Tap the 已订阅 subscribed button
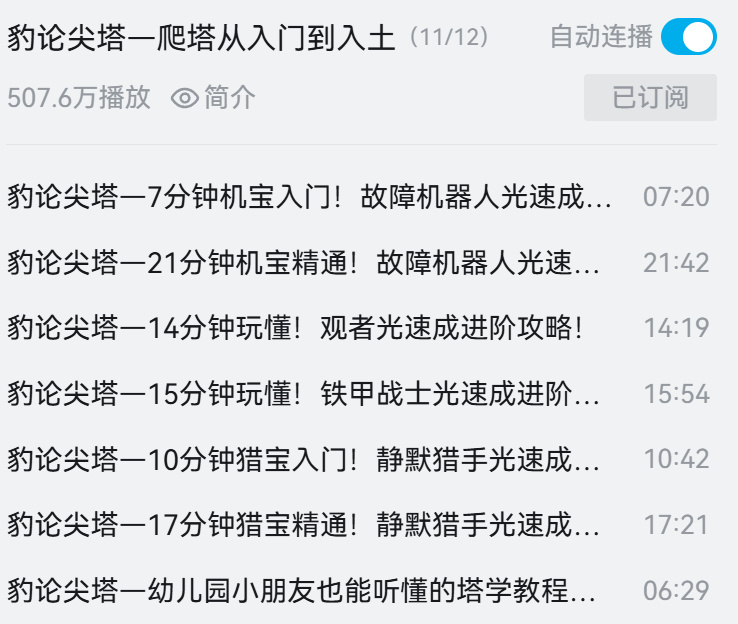This screenshot has width=738, height=624. tap(650, 97)
